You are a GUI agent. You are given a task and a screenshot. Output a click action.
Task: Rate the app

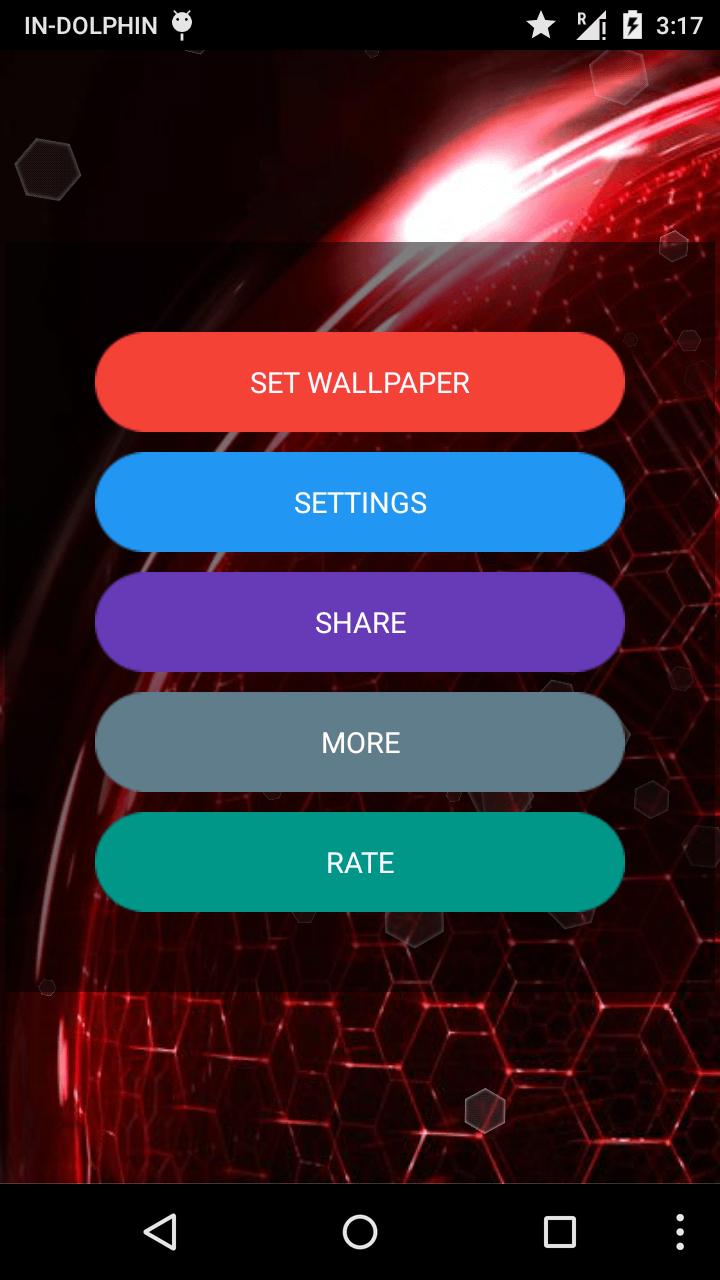[360, 862]
